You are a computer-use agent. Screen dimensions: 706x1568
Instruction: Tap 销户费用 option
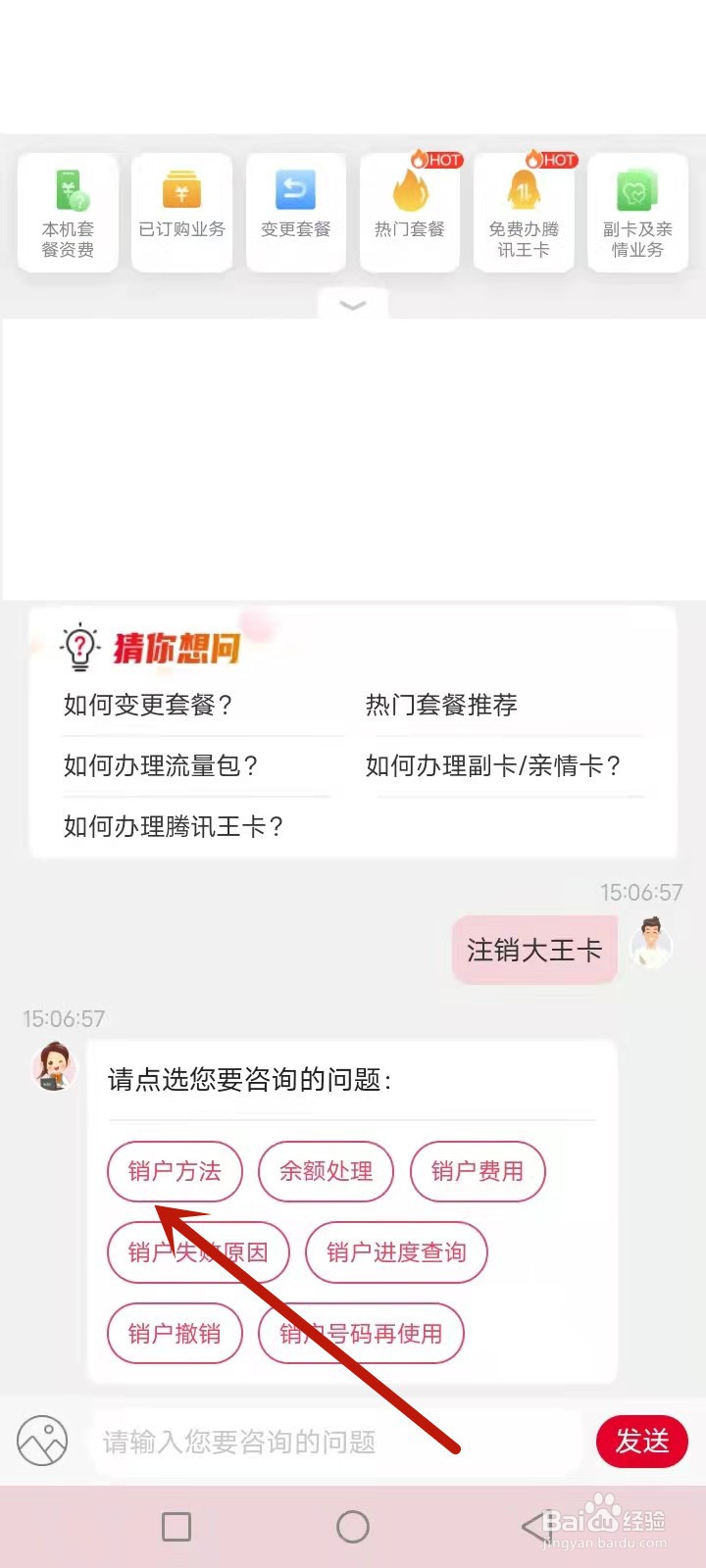click(x=478, y=1172)
